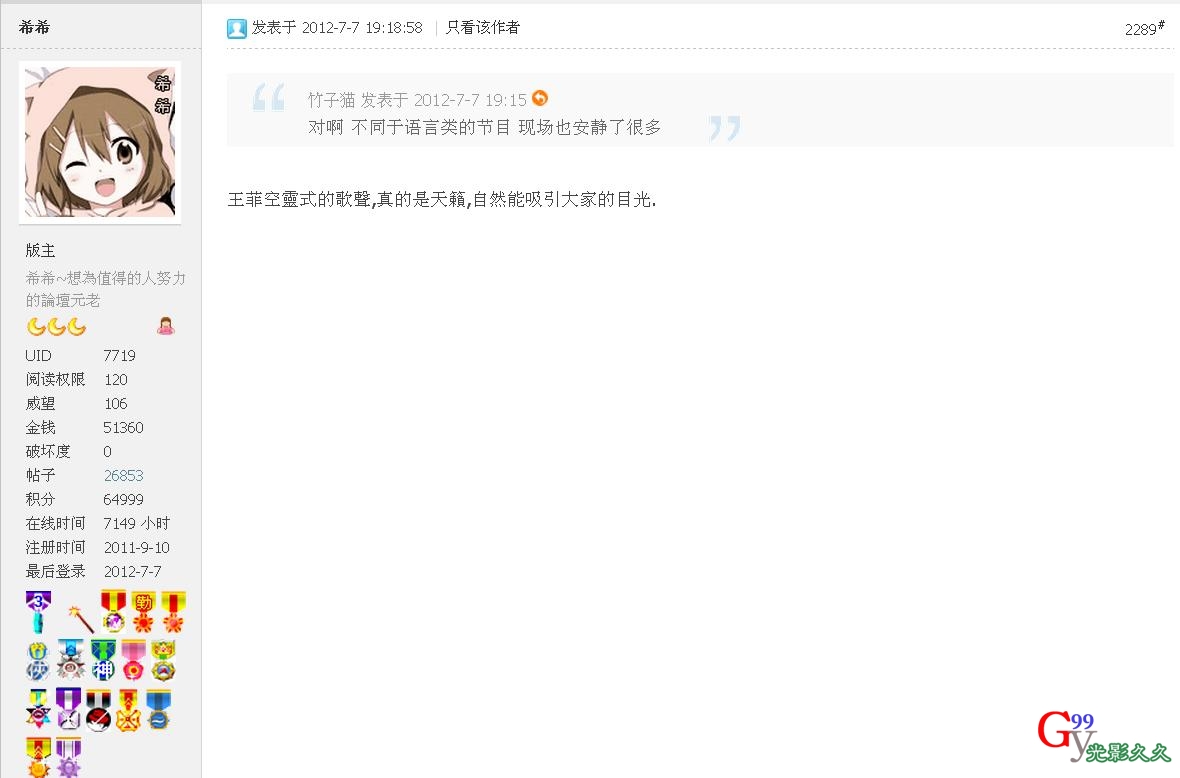Open post number 2289 link
Screen dimensions: 1180x778
coord(1143,29)
